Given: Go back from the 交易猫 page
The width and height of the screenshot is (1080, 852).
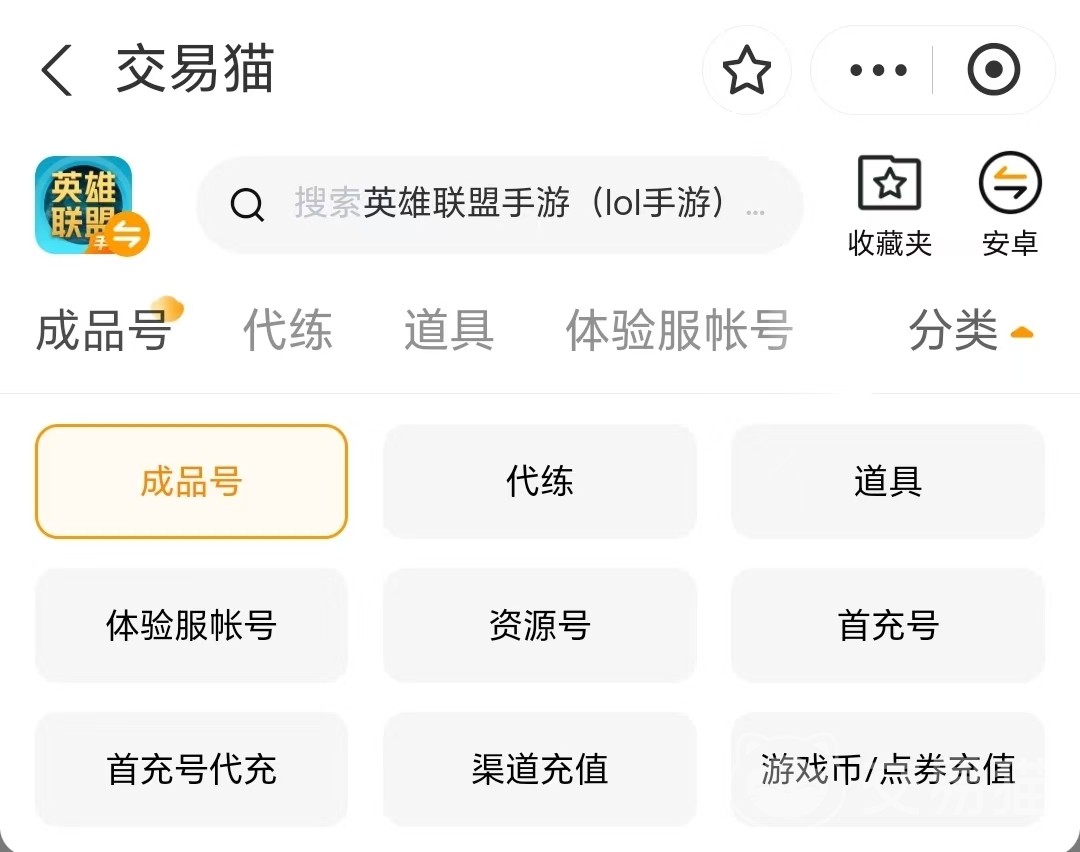Looking at the screenshot, I should point(58,70).
